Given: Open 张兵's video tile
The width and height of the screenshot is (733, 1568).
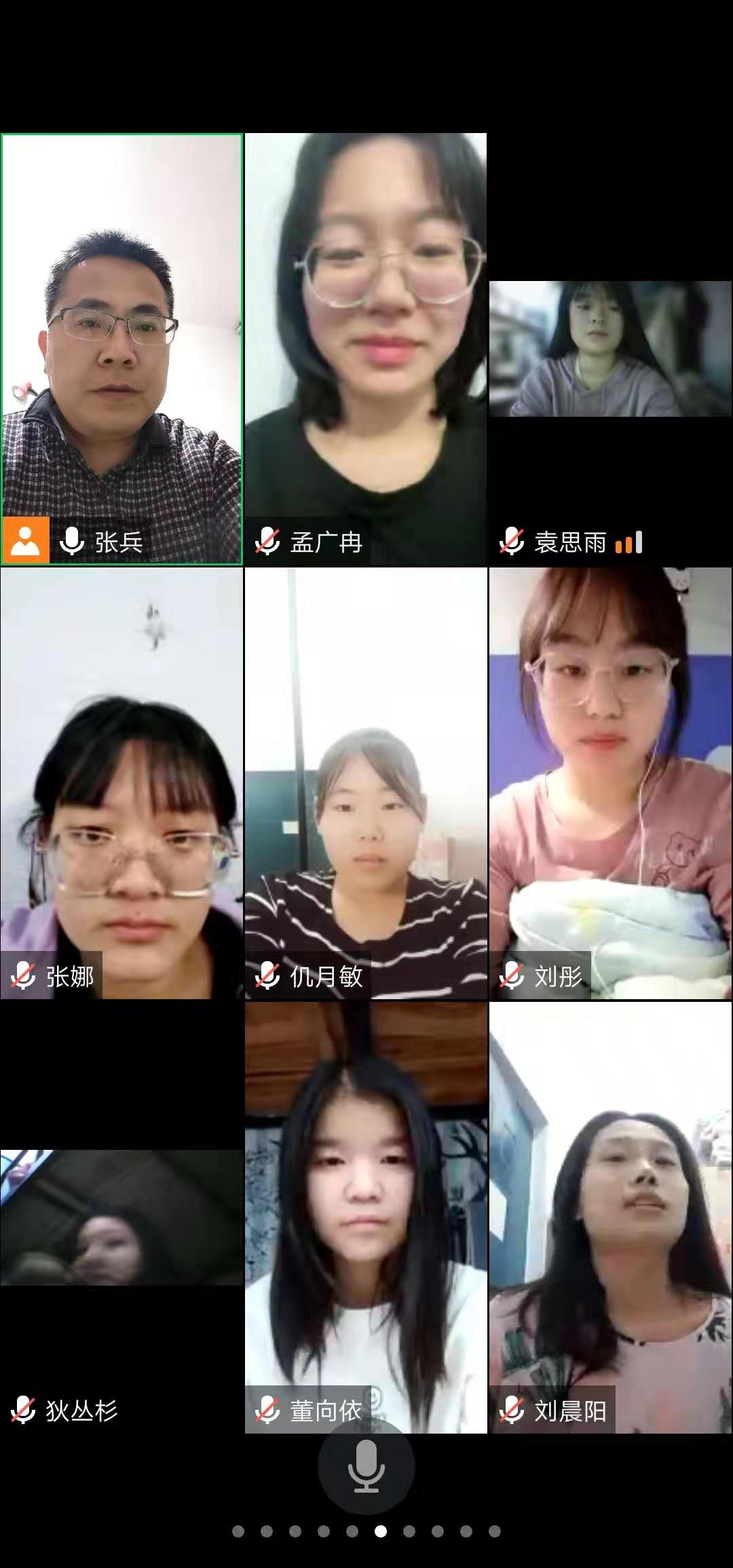Looking at the screenshot, I should [122, 339].
